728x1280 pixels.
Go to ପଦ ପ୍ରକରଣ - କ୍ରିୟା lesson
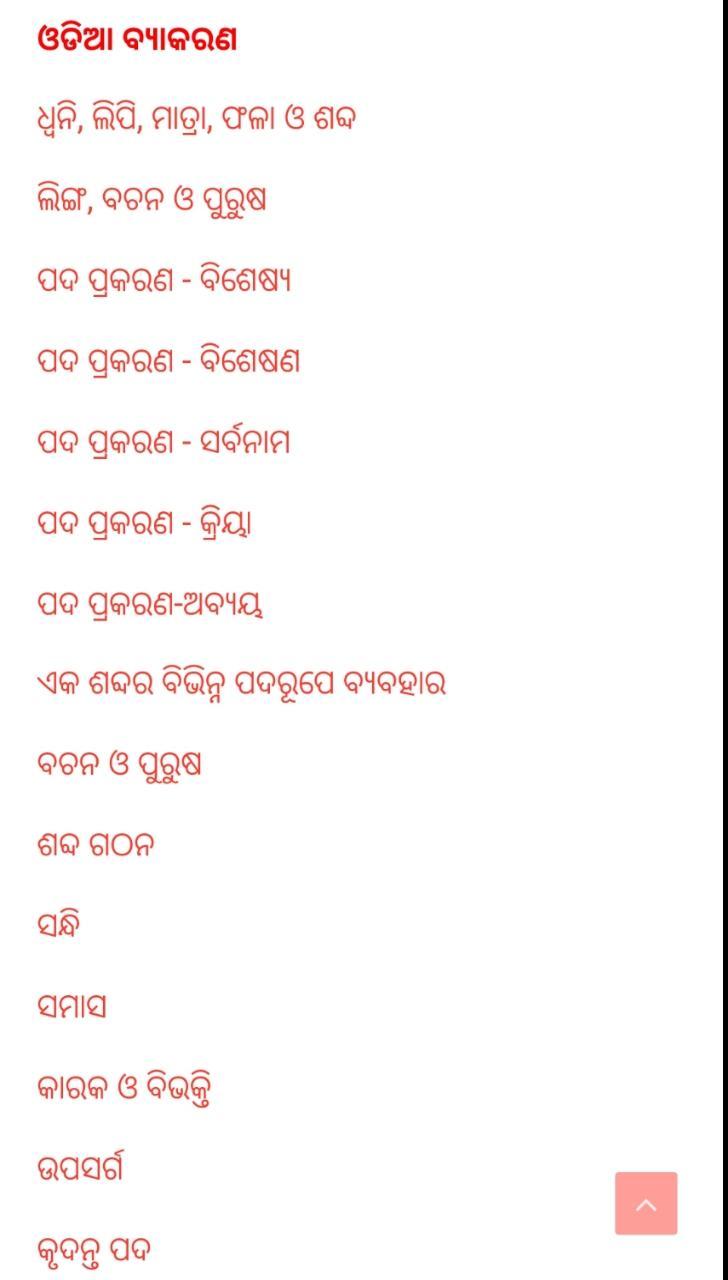coord(144,523)
